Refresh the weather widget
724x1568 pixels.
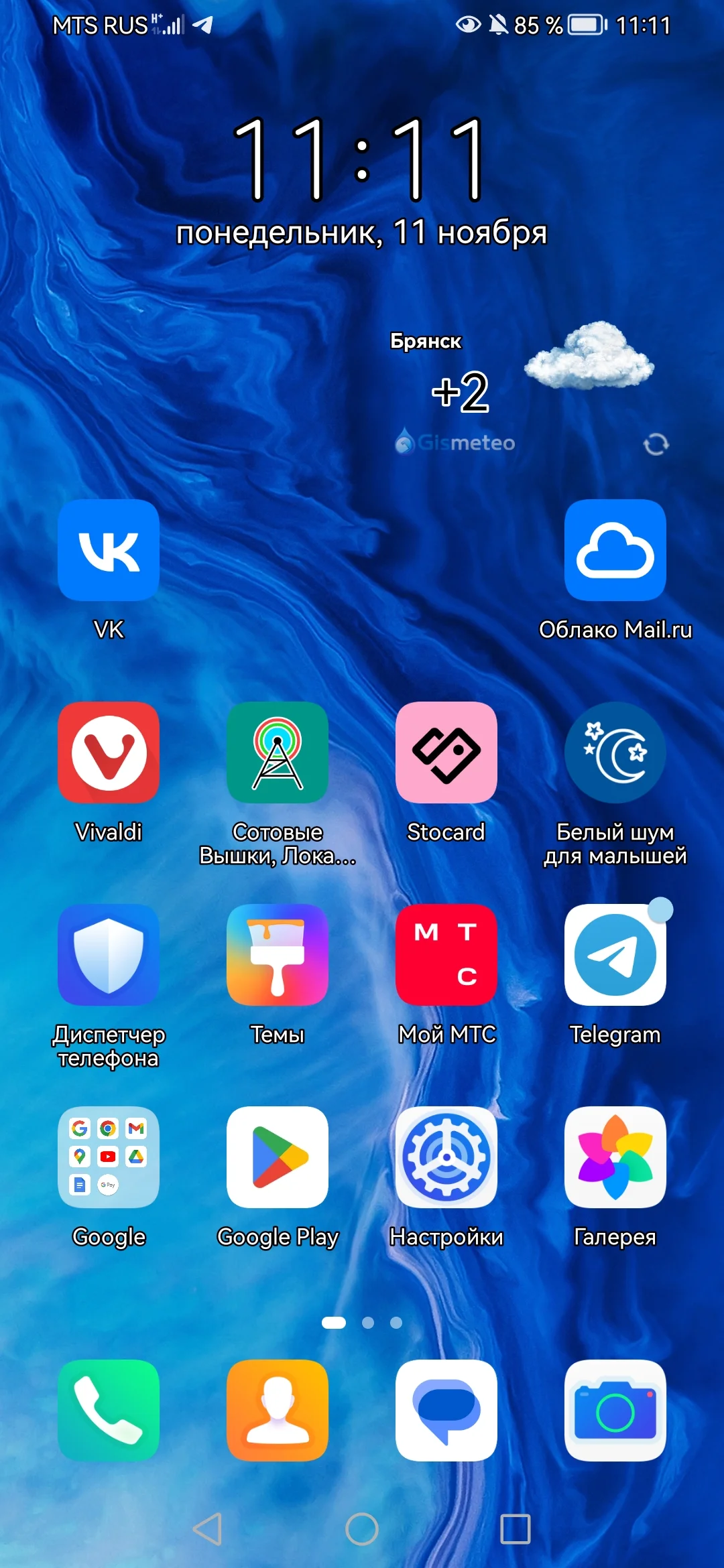(656, 444)
